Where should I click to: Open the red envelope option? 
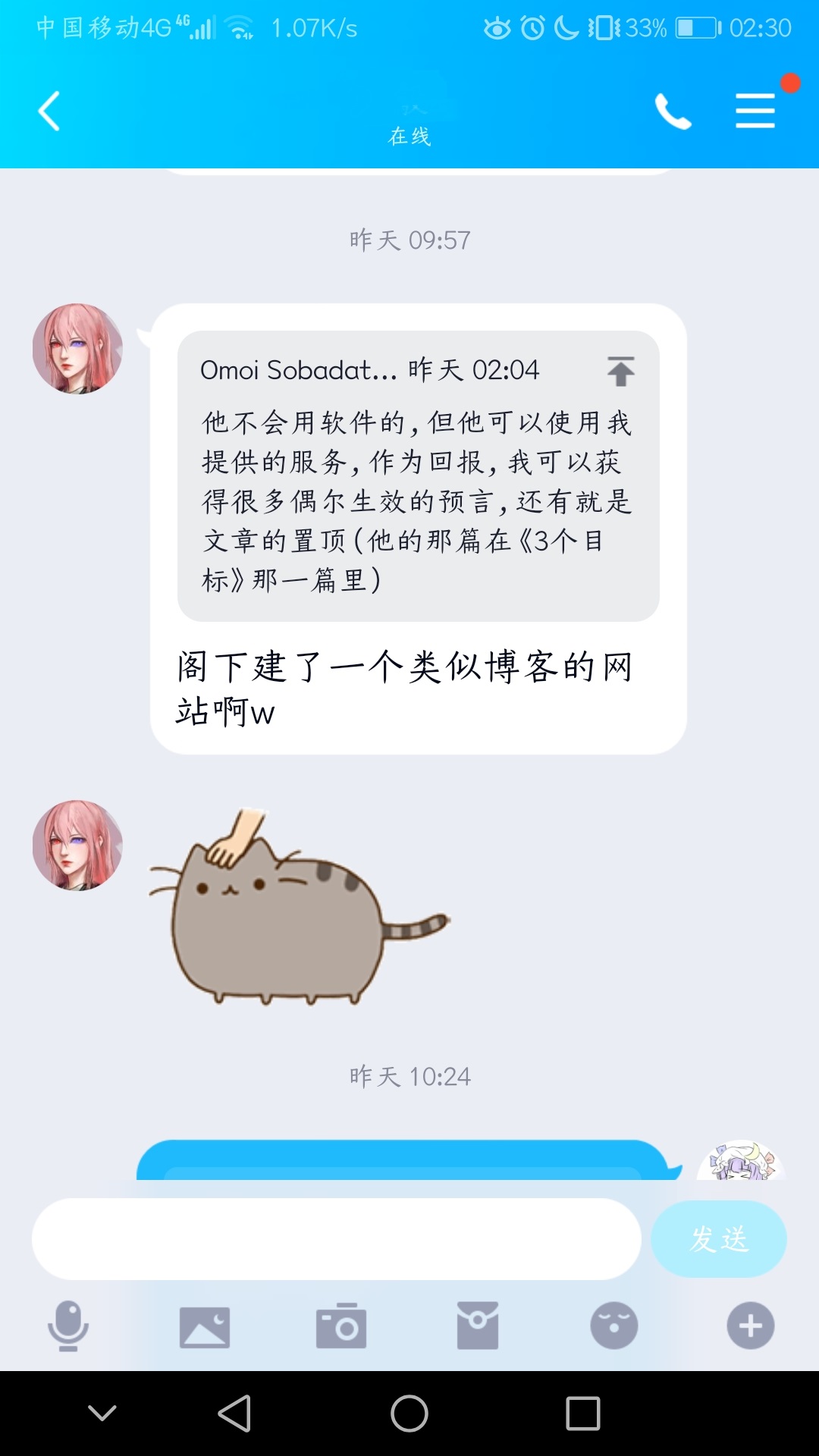click(x=478, y=1326)
